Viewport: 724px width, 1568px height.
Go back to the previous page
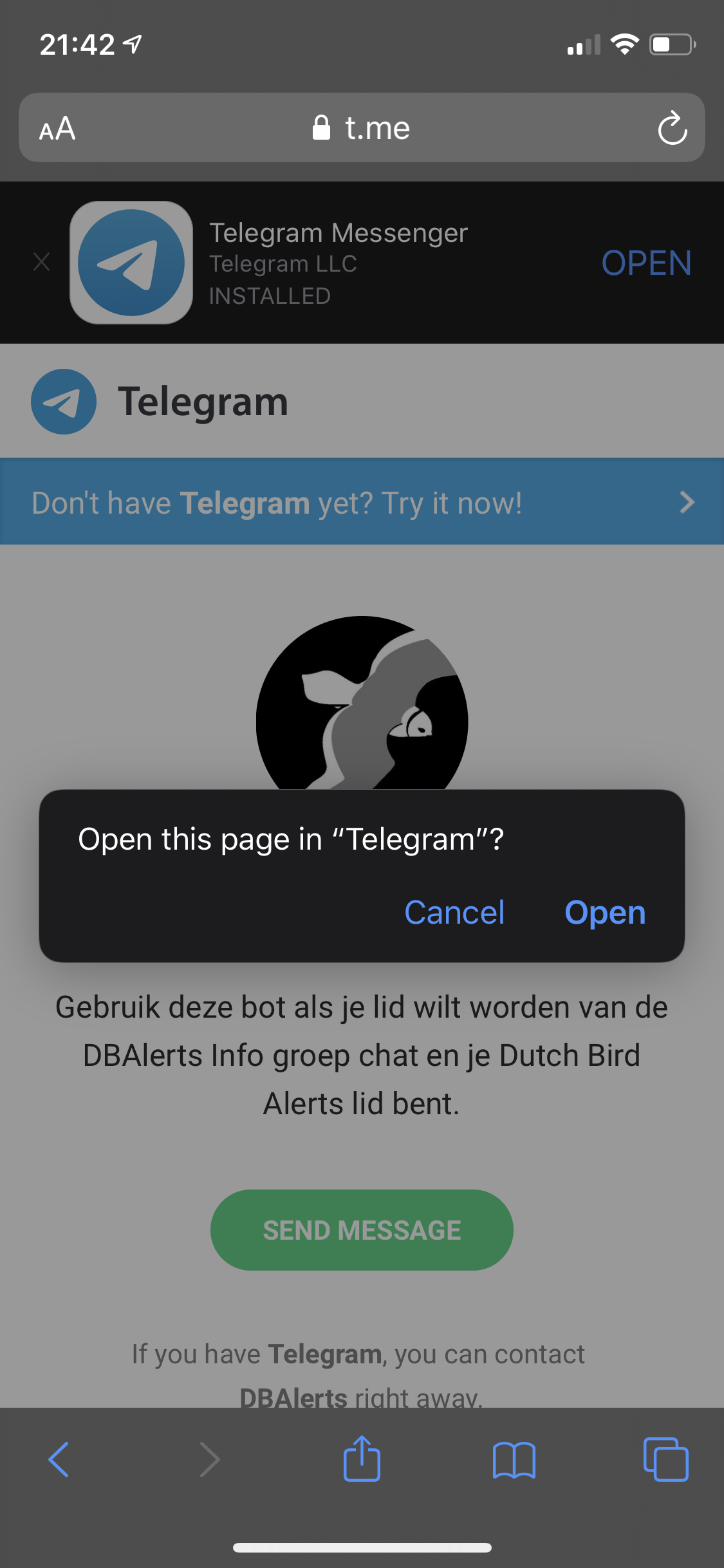coord(59,1459)
